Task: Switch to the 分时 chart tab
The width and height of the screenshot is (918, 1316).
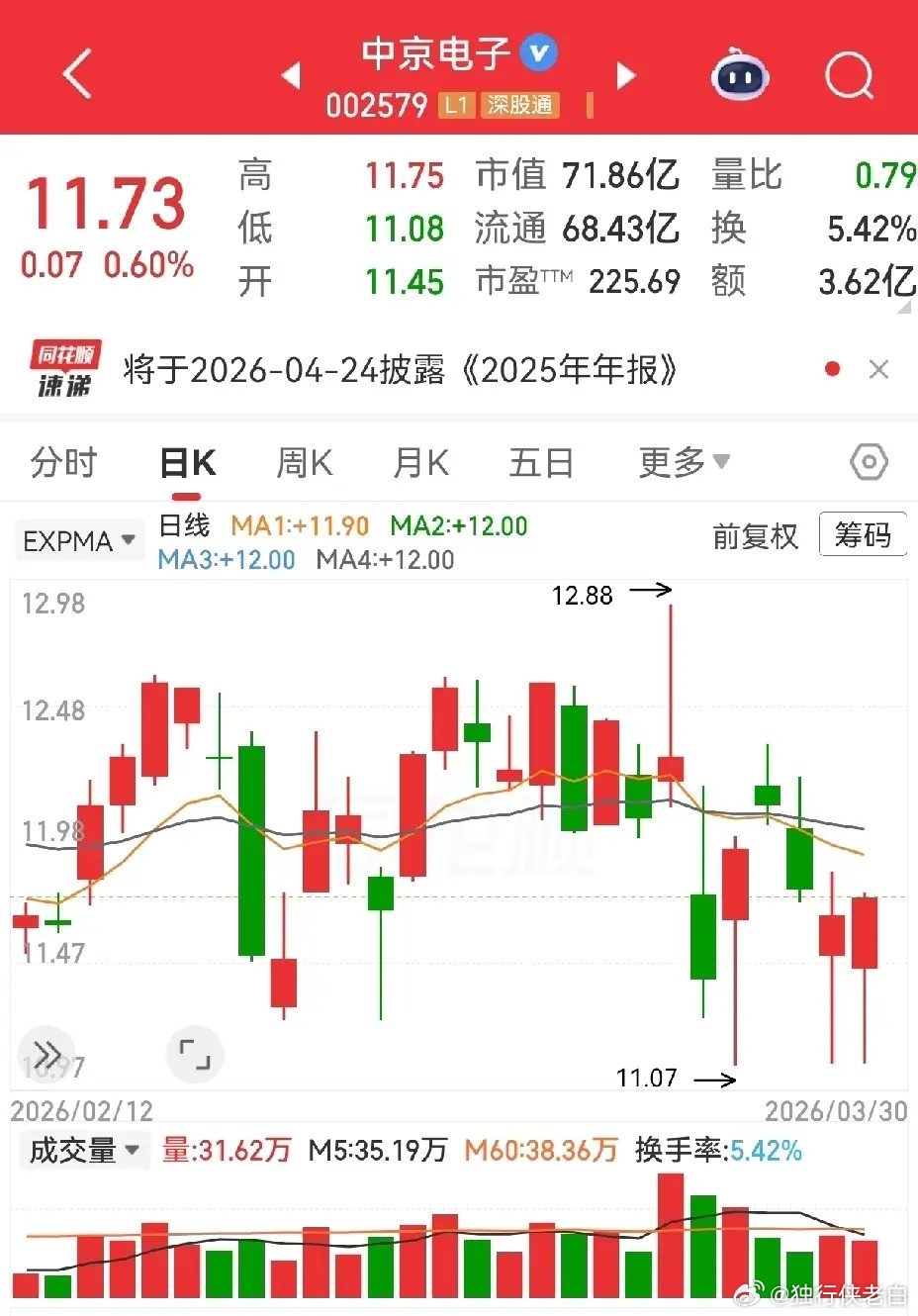Action: click(x=64, y=462)
